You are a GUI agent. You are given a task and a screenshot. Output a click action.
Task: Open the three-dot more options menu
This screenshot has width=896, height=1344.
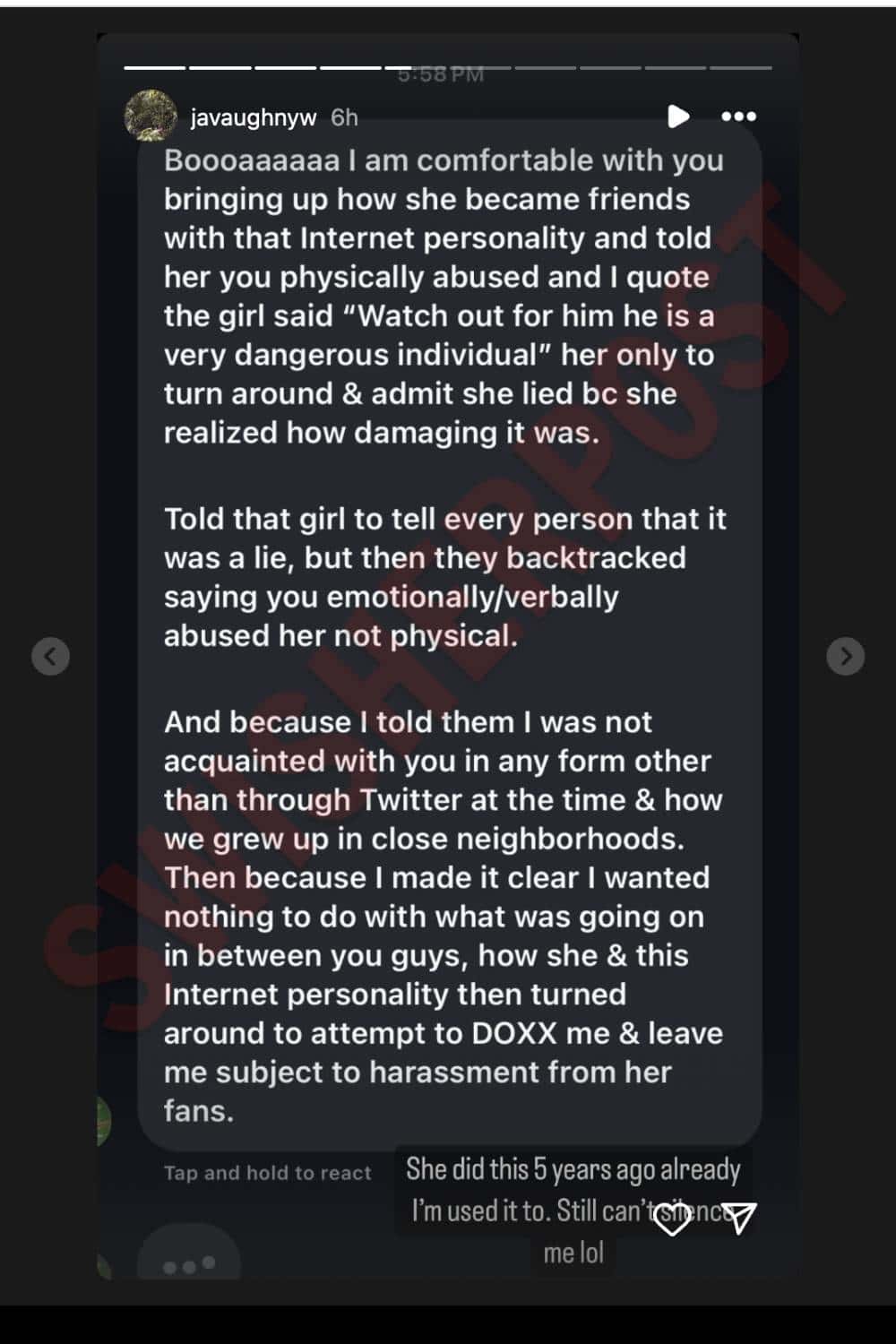pyautogui.click(x=738, y=116)
